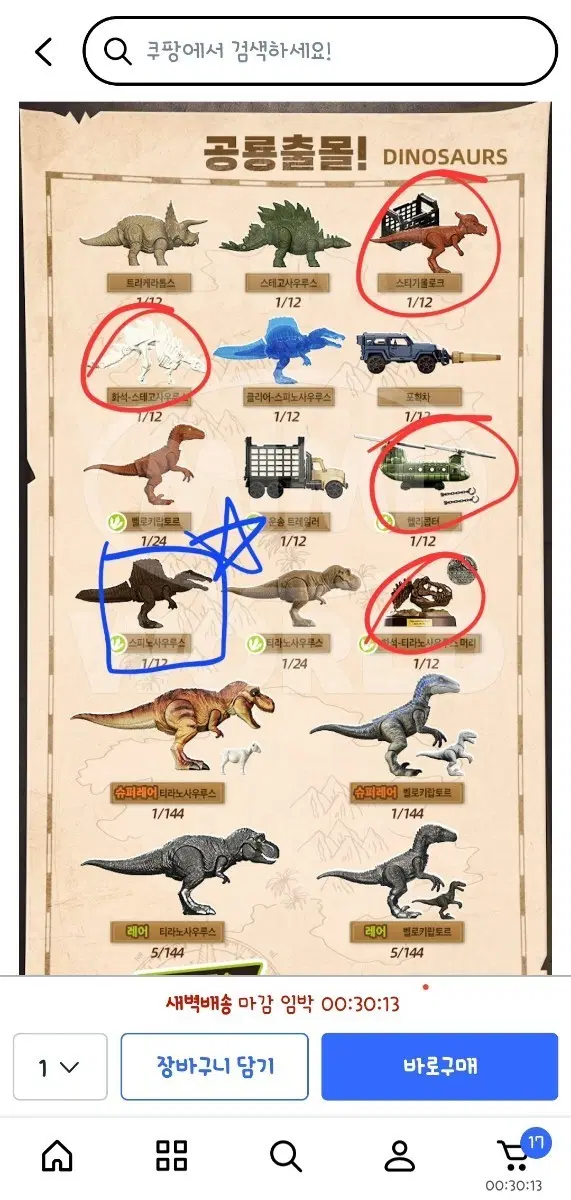Go back with the arrow icon
Image resolution: width=571 pixels, height=1200 pixels.
(43, 52)
